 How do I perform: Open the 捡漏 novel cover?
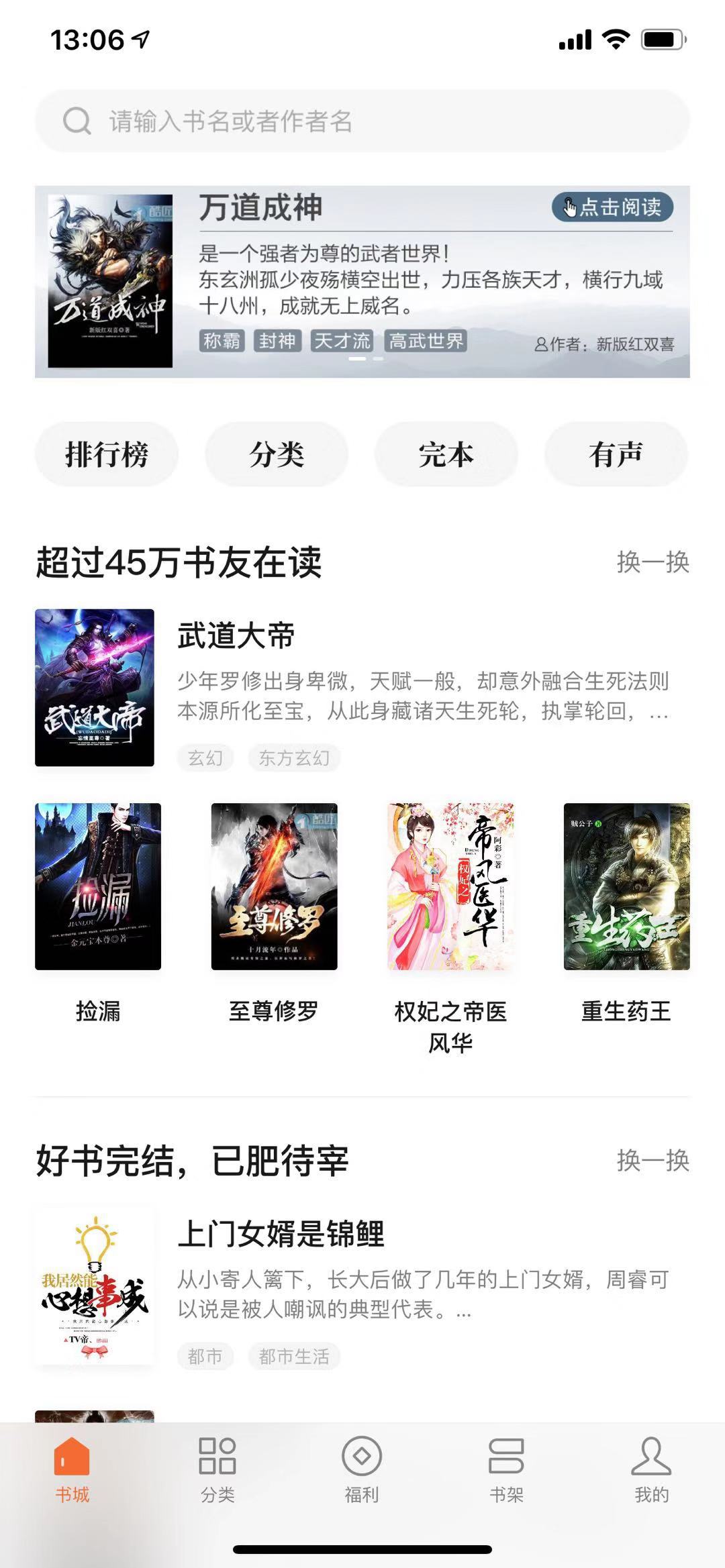click(x=99, y=886)
